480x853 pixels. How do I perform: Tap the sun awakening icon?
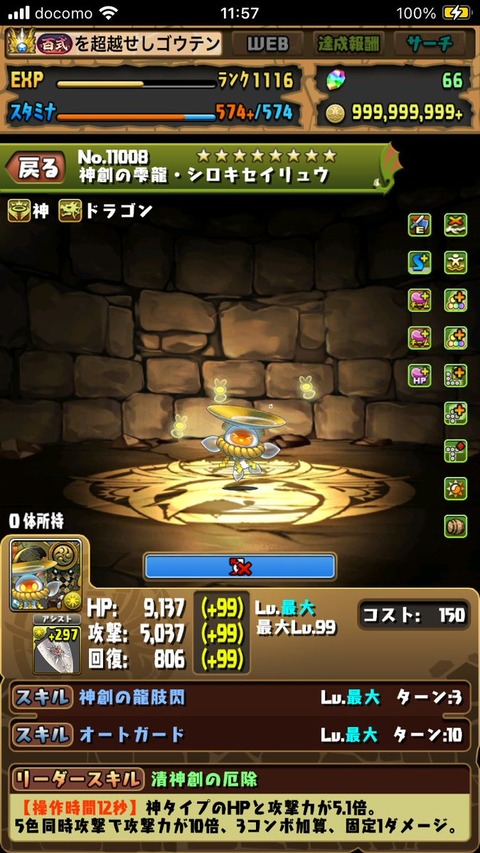455,489
